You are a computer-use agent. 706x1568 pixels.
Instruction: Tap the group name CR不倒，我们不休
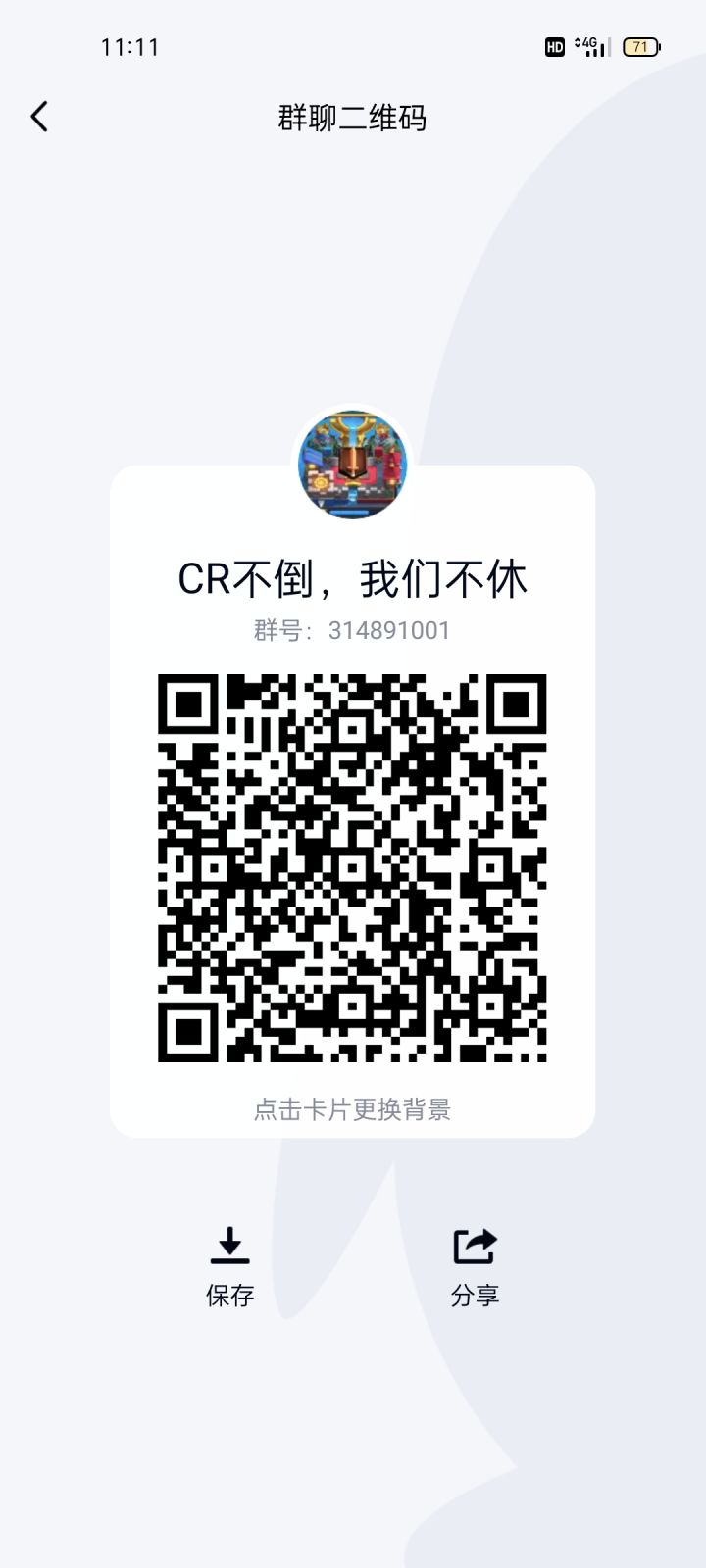click(353, 579)
